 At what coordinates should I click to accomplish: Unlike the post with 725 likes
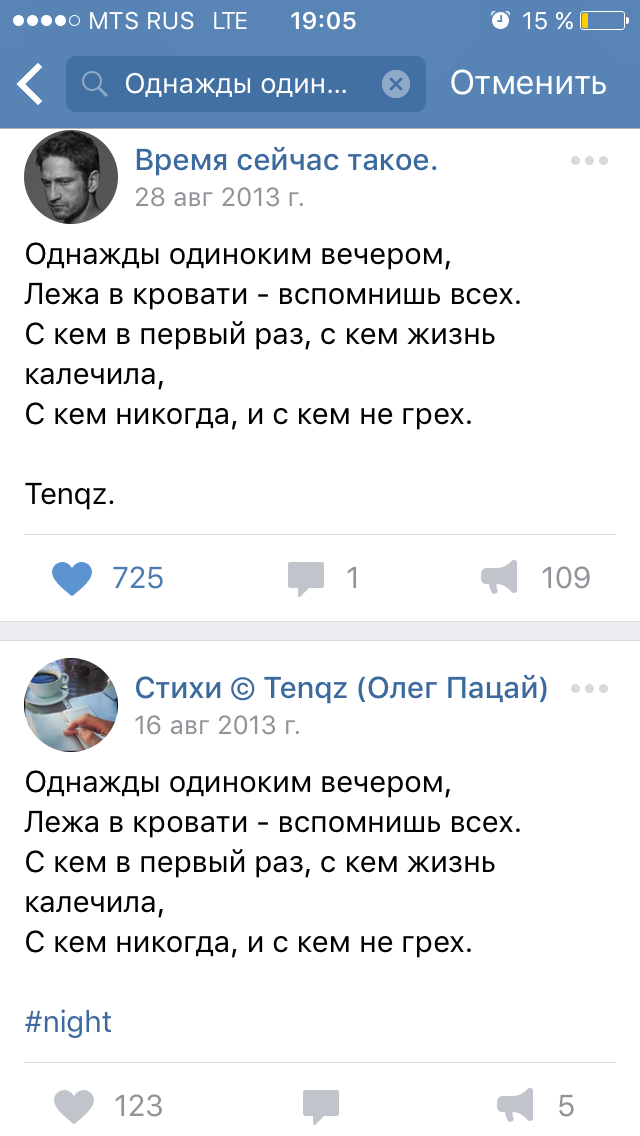coord(72,578)
